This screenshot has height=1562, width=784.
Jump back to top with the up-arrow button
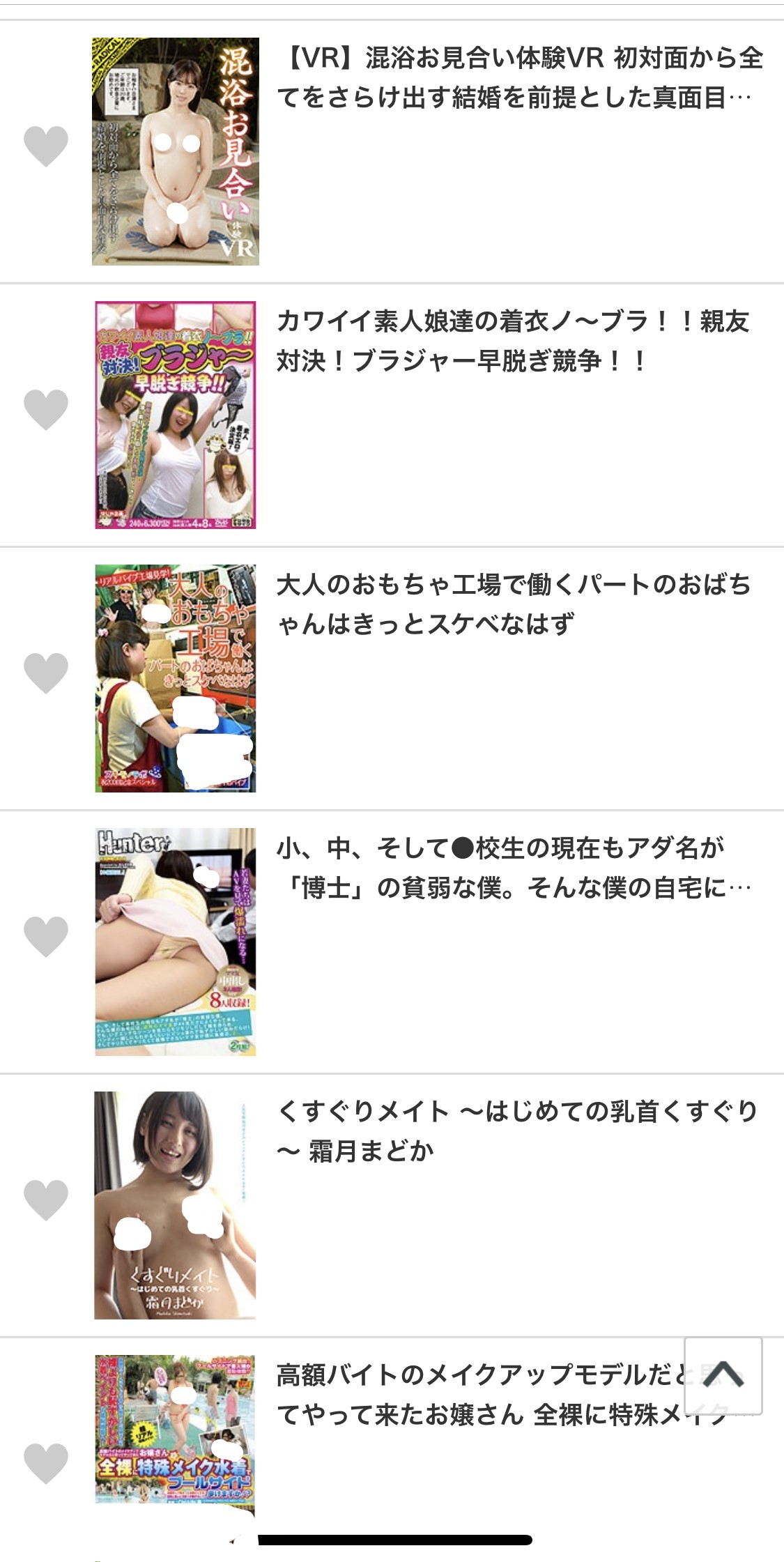(x=723, y=1375)
